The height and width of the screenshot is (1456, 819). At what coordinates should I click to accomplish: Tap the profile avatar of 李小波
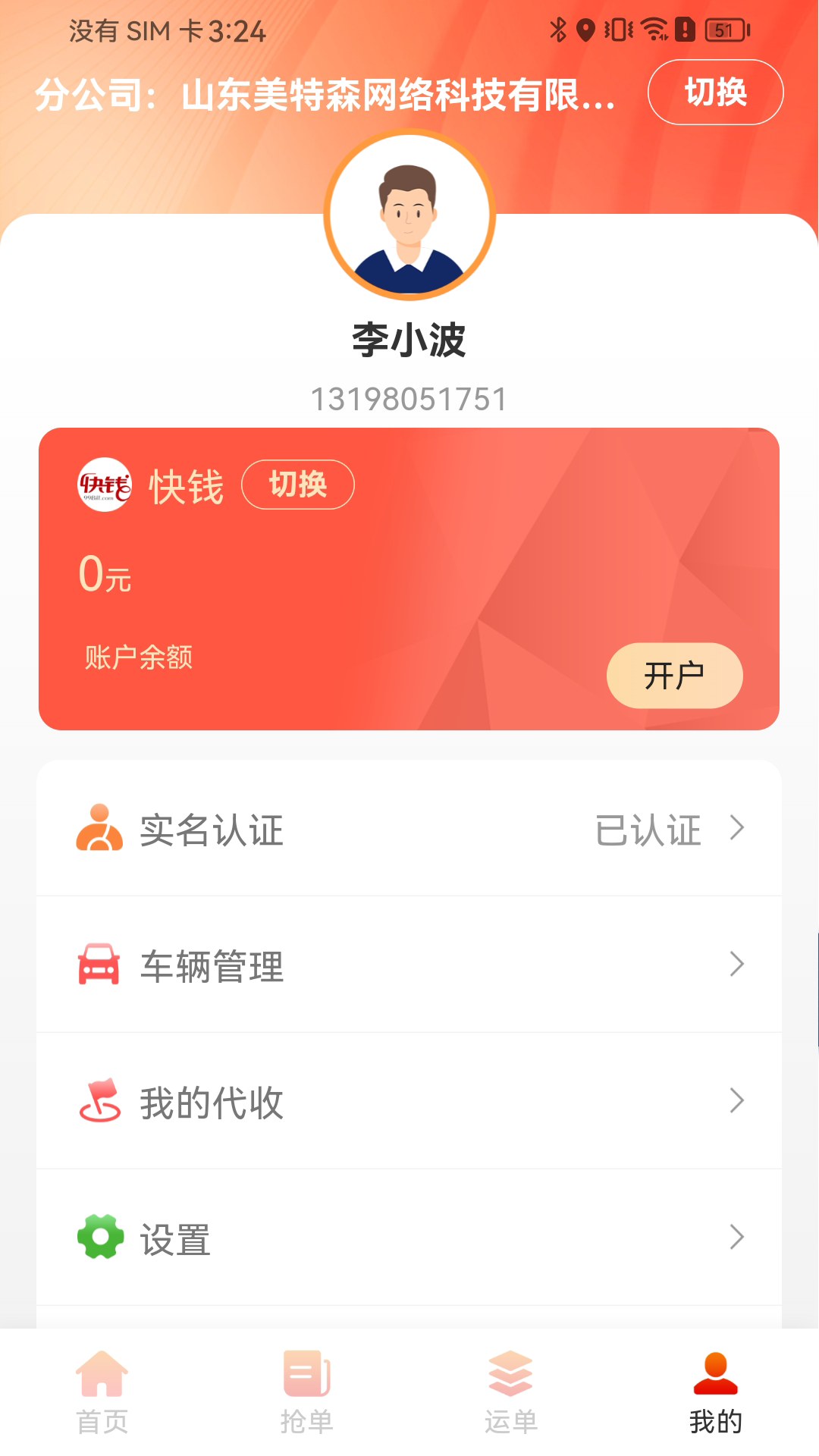(x=409, y=215)
